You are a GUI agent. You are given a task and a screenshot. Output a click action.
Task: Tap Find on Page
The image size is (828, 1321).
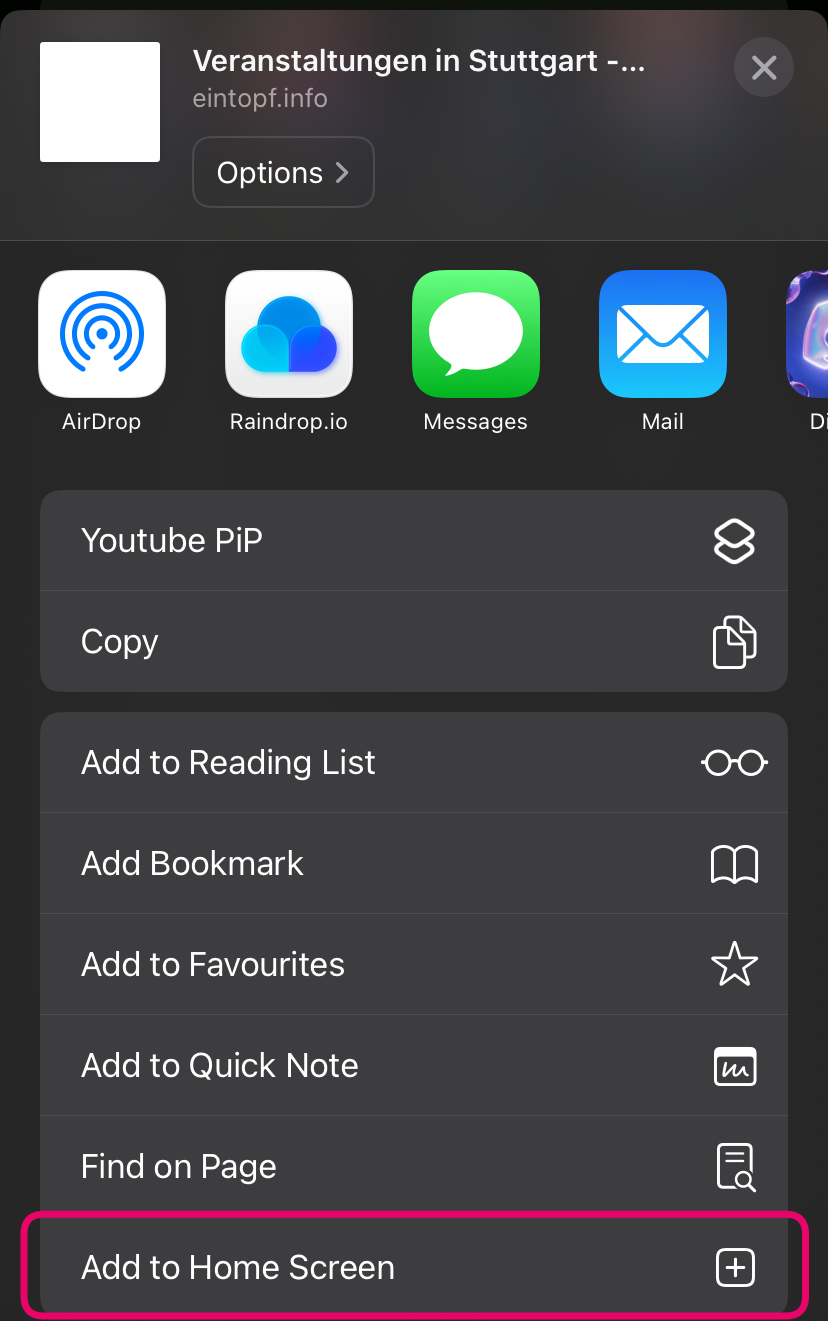(x=414, y=1167)
